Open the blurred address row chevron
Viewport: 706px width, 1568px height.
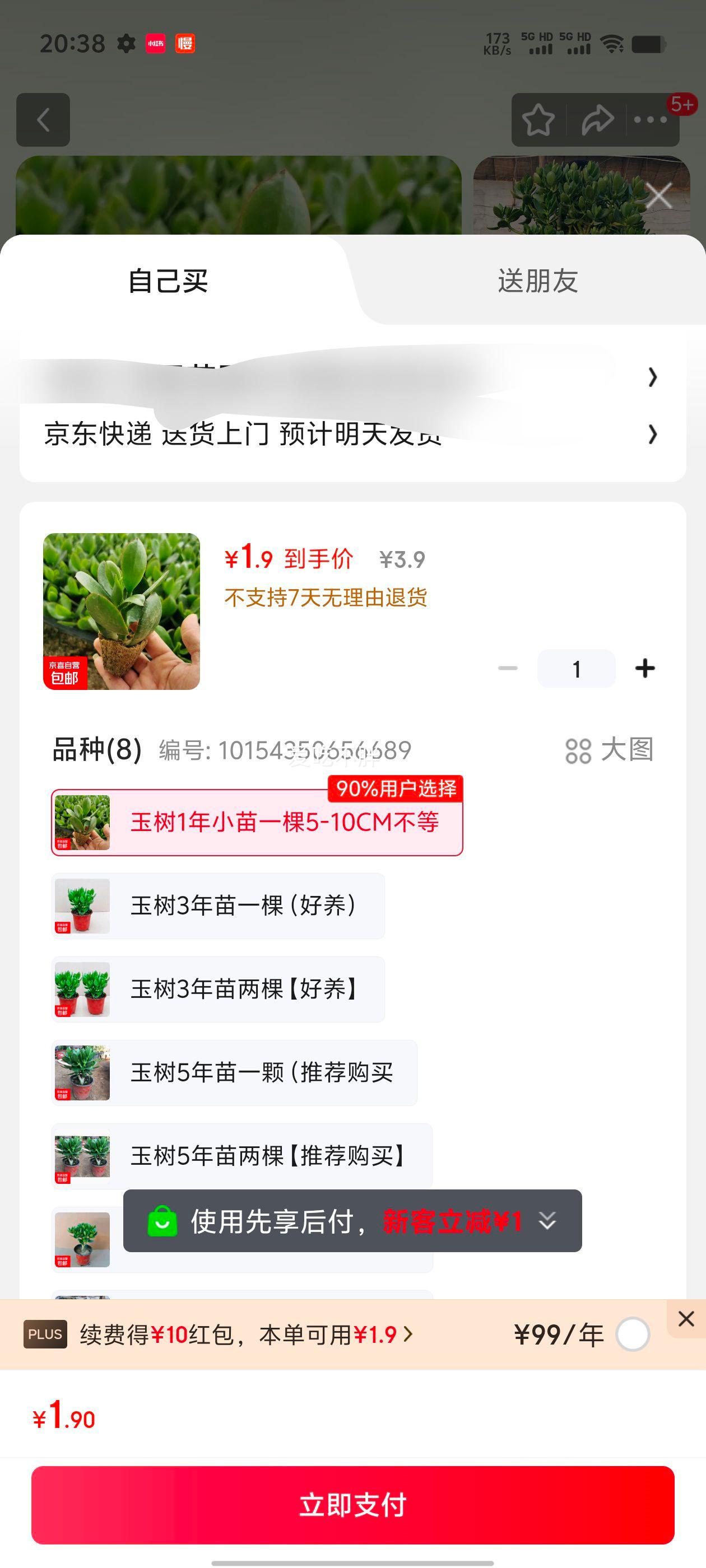point(652,377)
